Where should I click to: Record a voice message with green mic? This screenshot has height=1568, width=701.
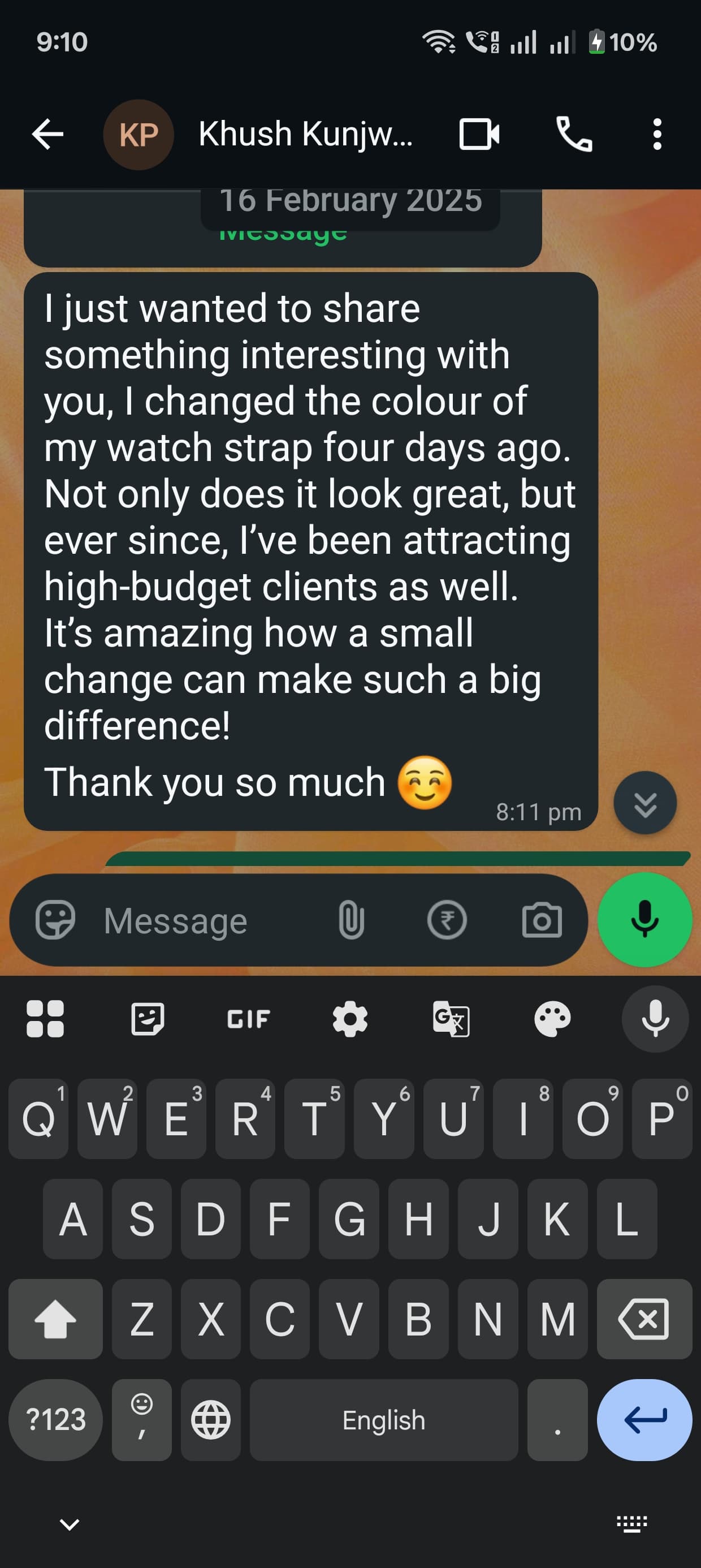pos(644,920)
